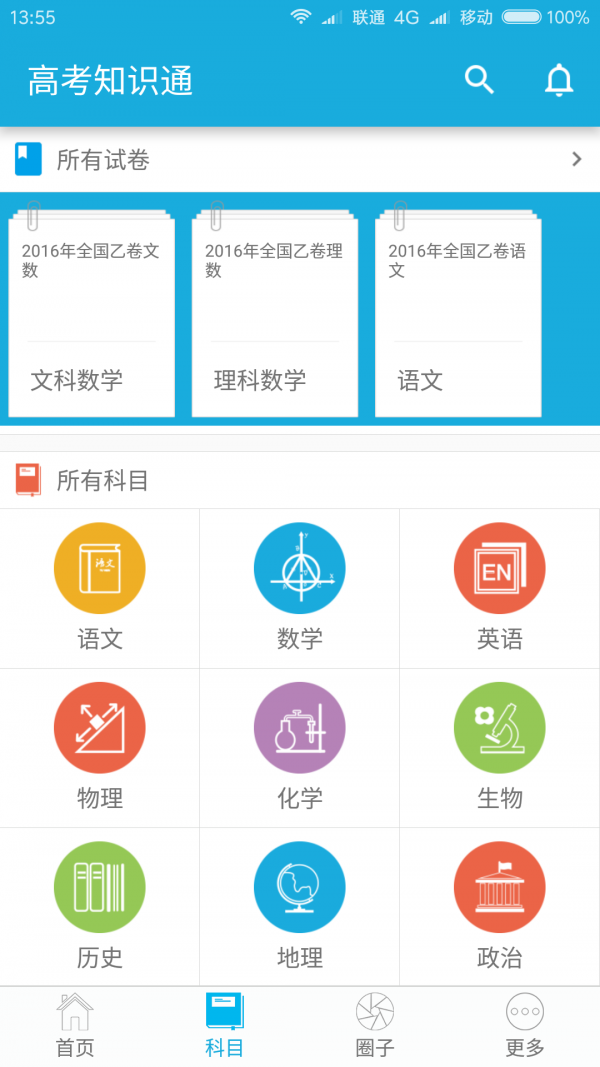Switch to the 圈子 tab

375,1027
